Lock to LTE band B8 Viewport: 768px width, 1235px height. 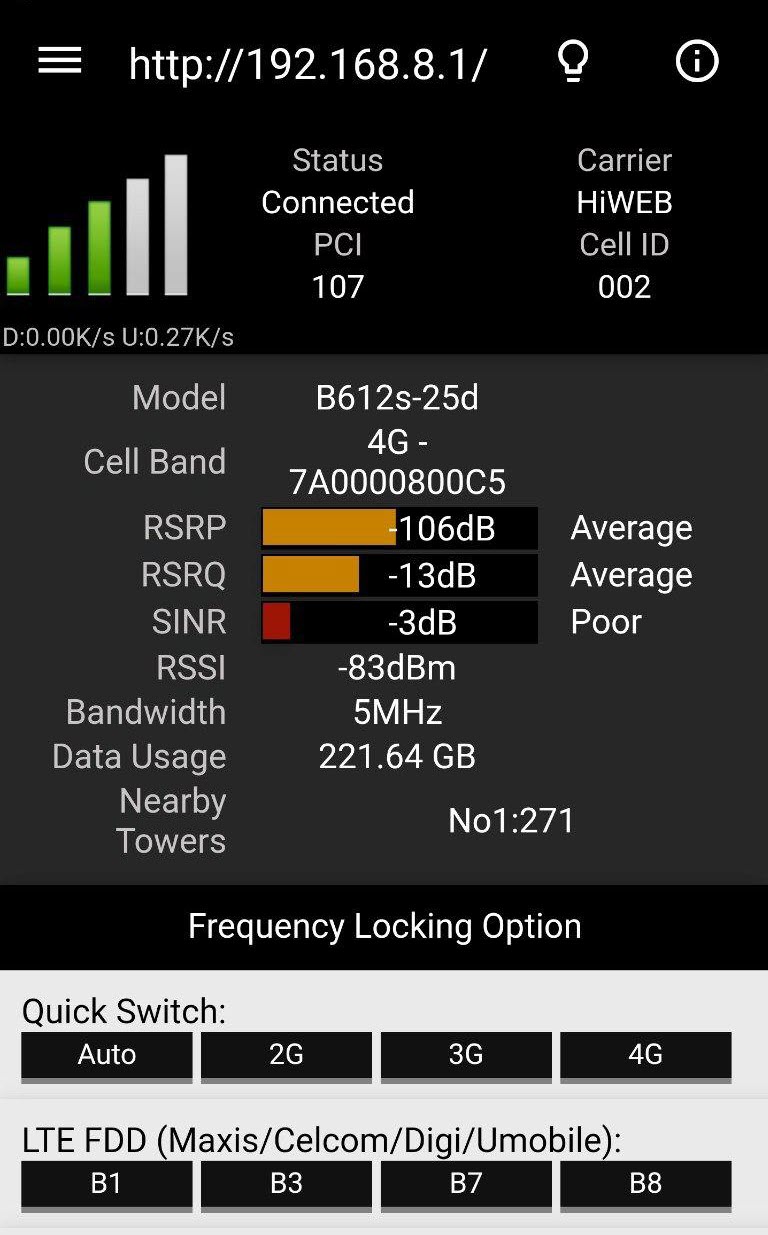point(646,1185)
